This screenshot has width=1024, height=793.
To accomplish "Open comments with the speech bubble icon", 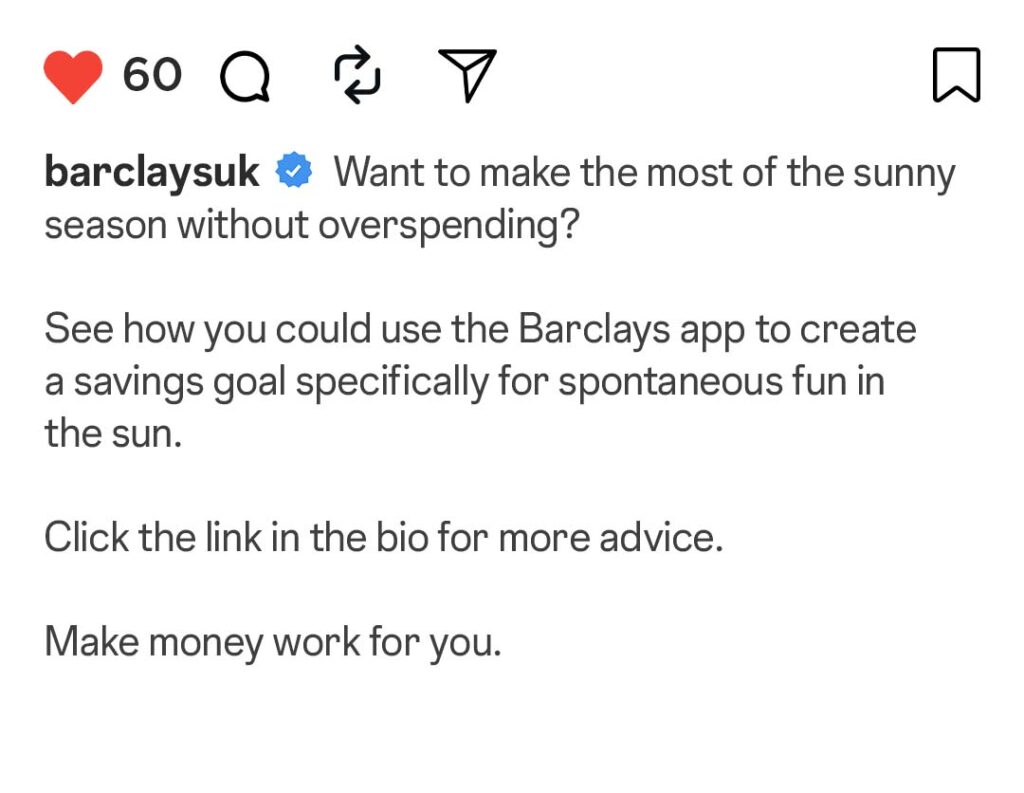I will pyautogui.click(x=245, y=78).
